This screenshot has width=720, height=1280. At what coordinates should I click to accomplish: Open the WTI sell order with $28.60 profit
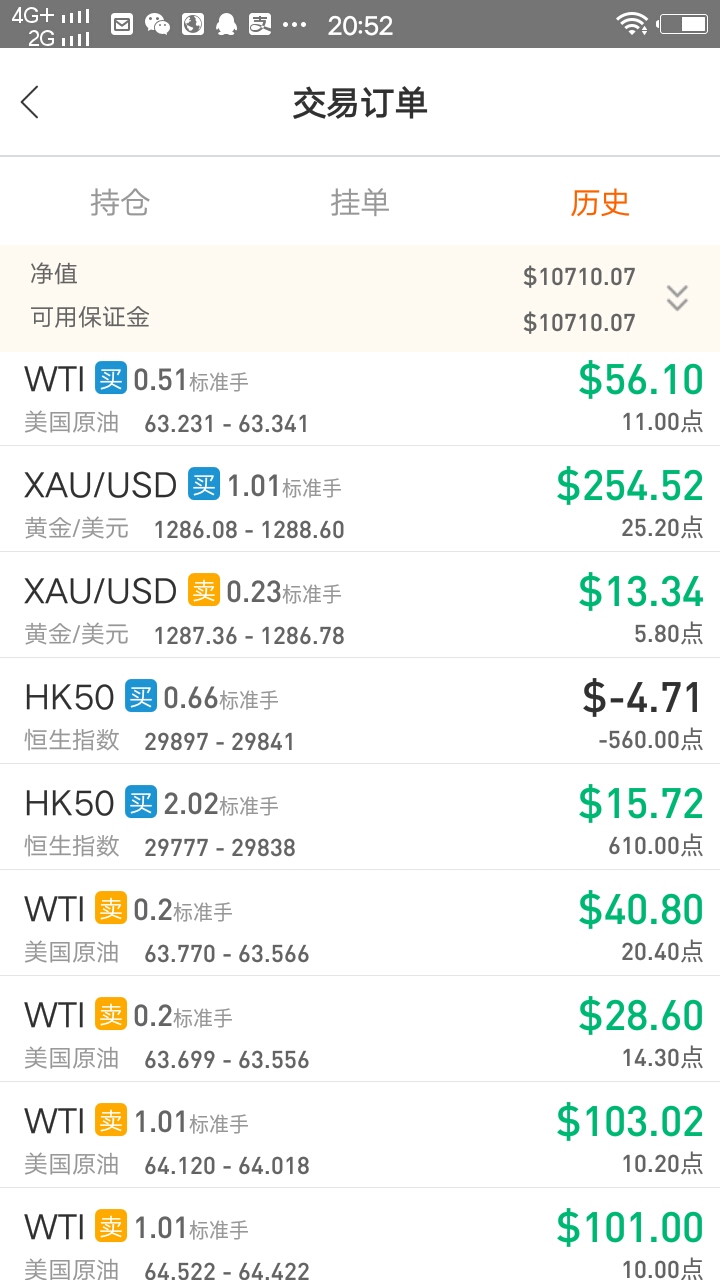coord(360,1029)
